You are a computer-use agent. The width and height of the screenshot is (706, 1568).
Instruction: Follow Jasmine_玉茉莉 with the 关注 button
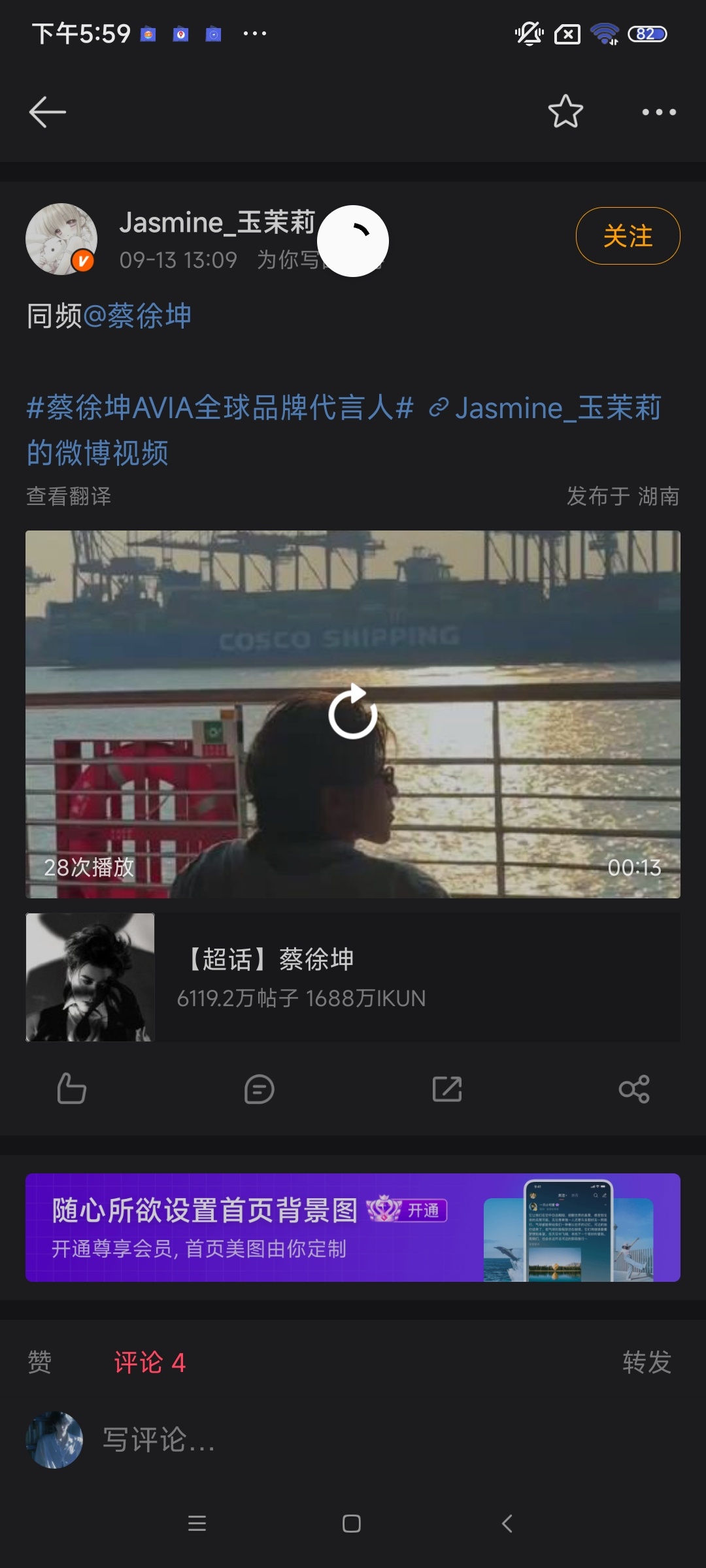click(628, 236)
